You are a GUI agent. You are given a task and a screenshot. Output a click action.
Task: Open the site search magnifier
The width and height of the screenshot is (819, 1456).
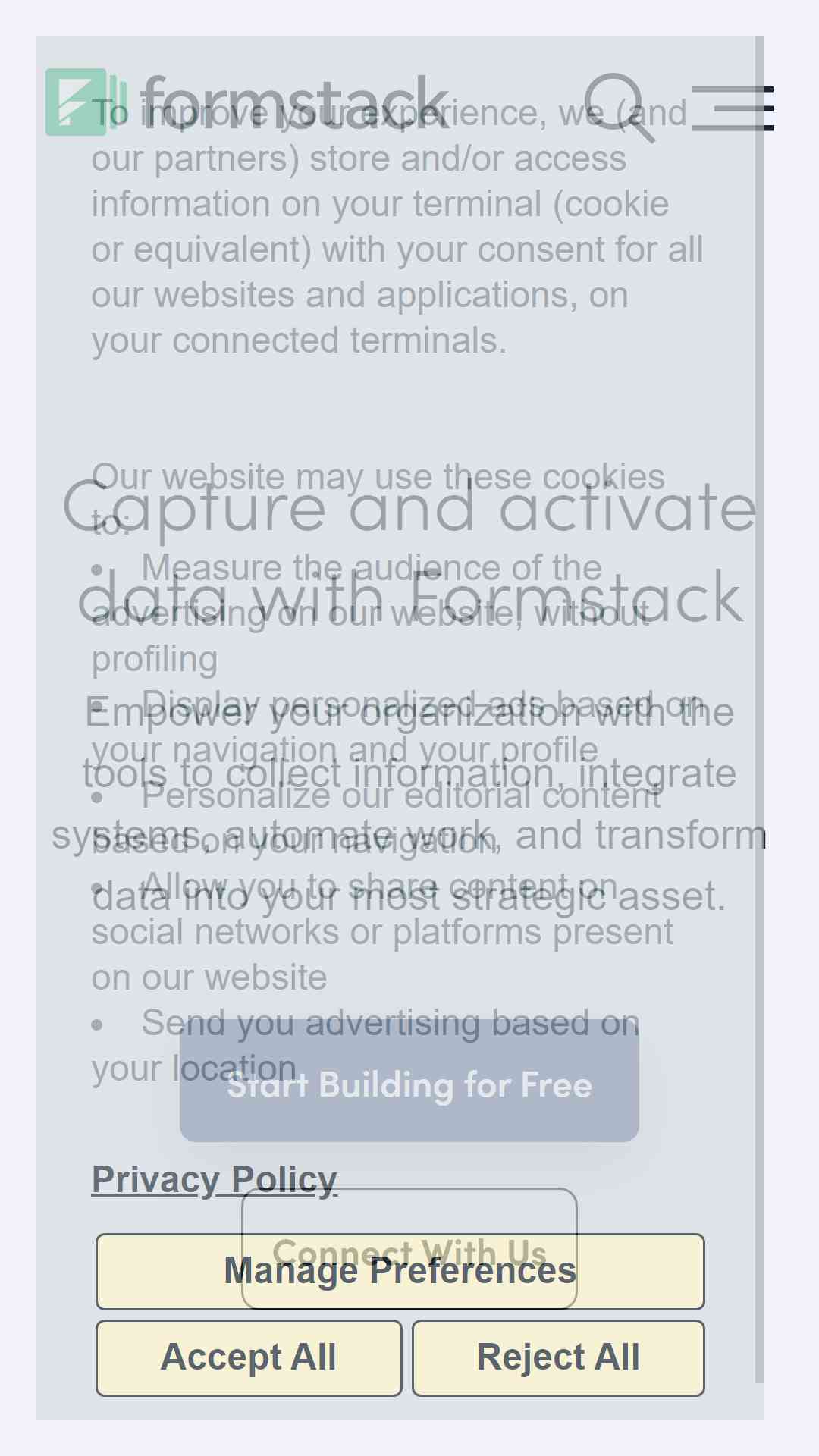(x=620, y=108)
